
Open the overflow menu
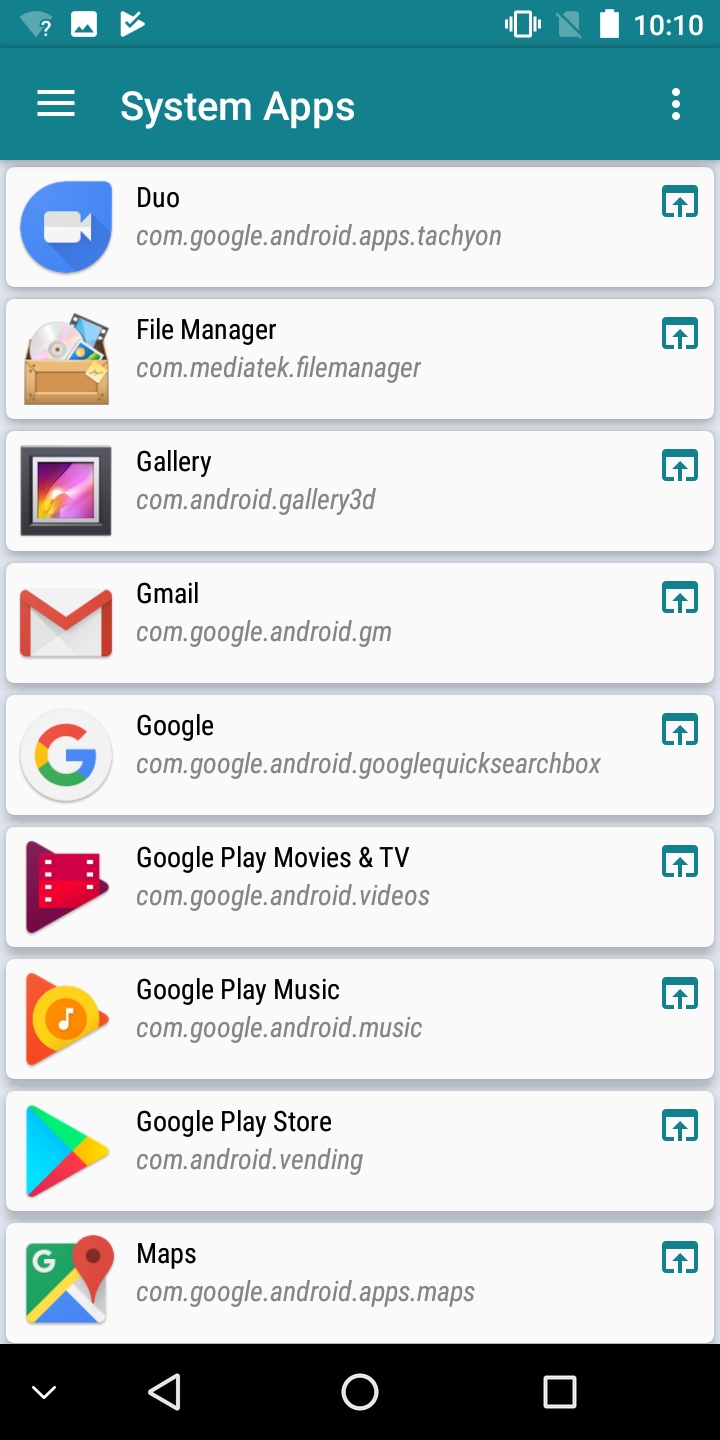[676, 104]
